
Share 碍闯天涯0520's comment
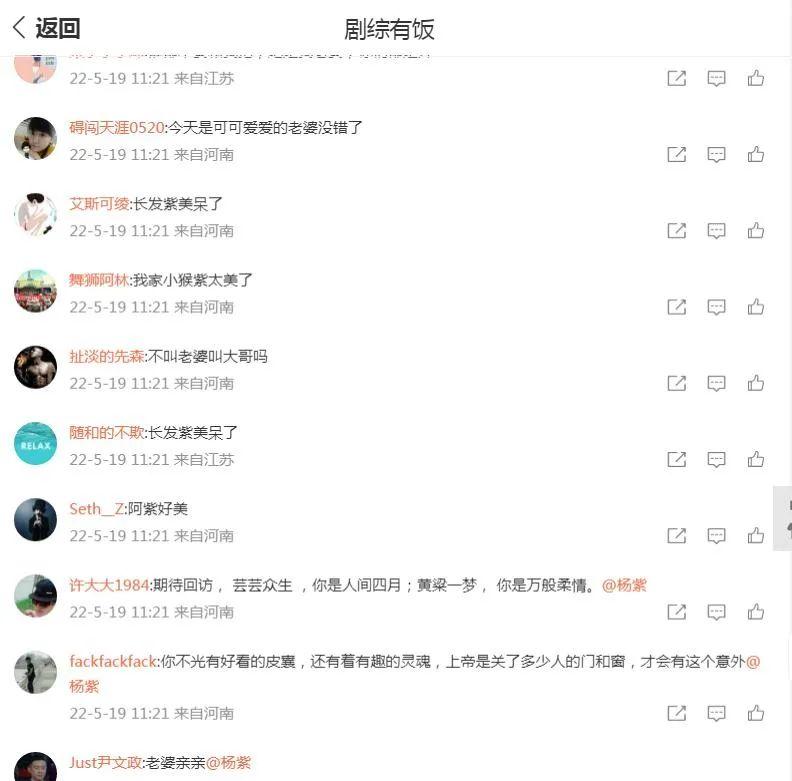[677, 154]
